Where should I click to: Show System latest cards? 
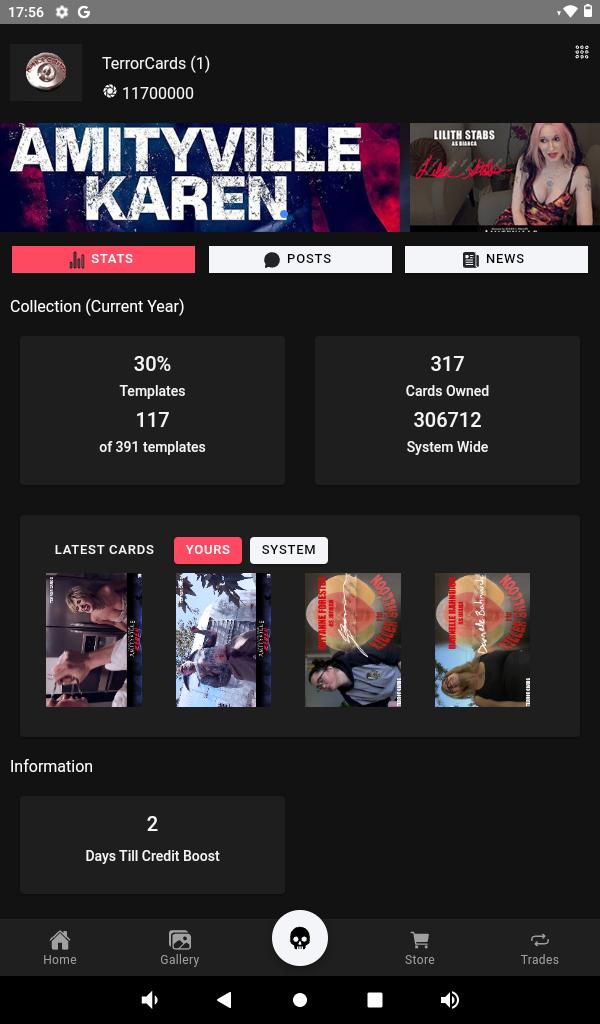[289, 550]
